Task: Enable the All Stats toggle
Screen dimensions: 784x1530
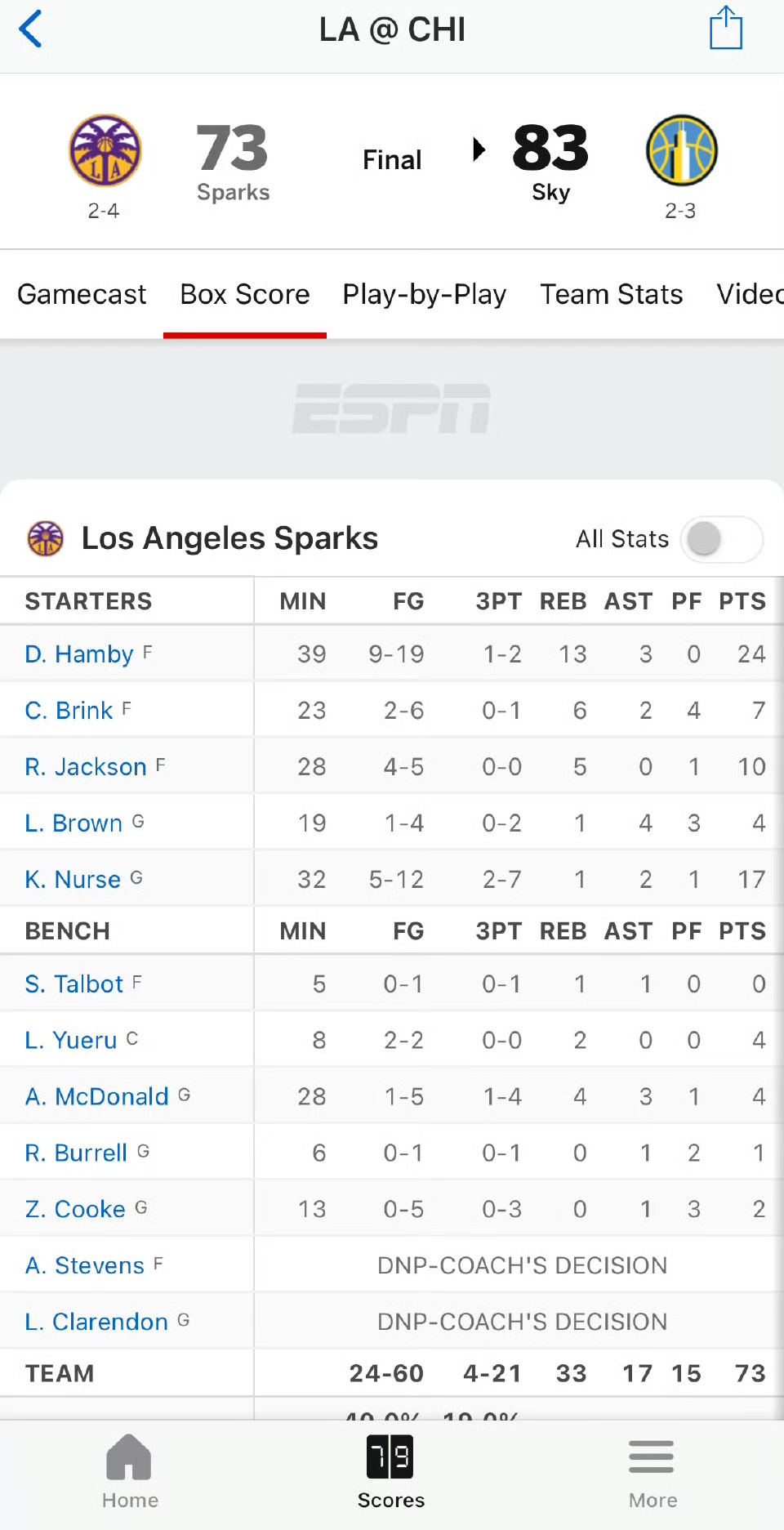Action: pos(722,539)
